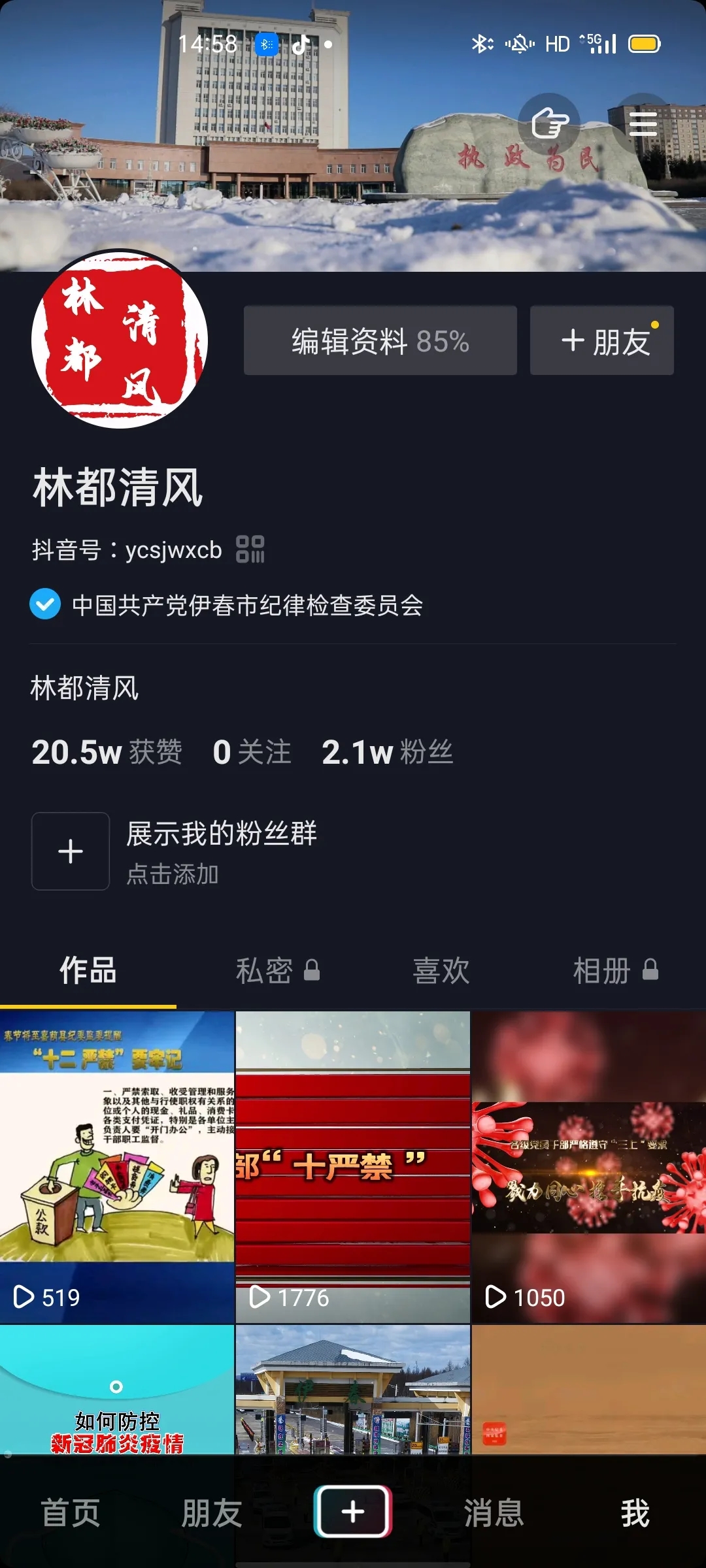Open 编辑资料 to edit profile
Viewport: 706px width, 1568px height.
380,340
